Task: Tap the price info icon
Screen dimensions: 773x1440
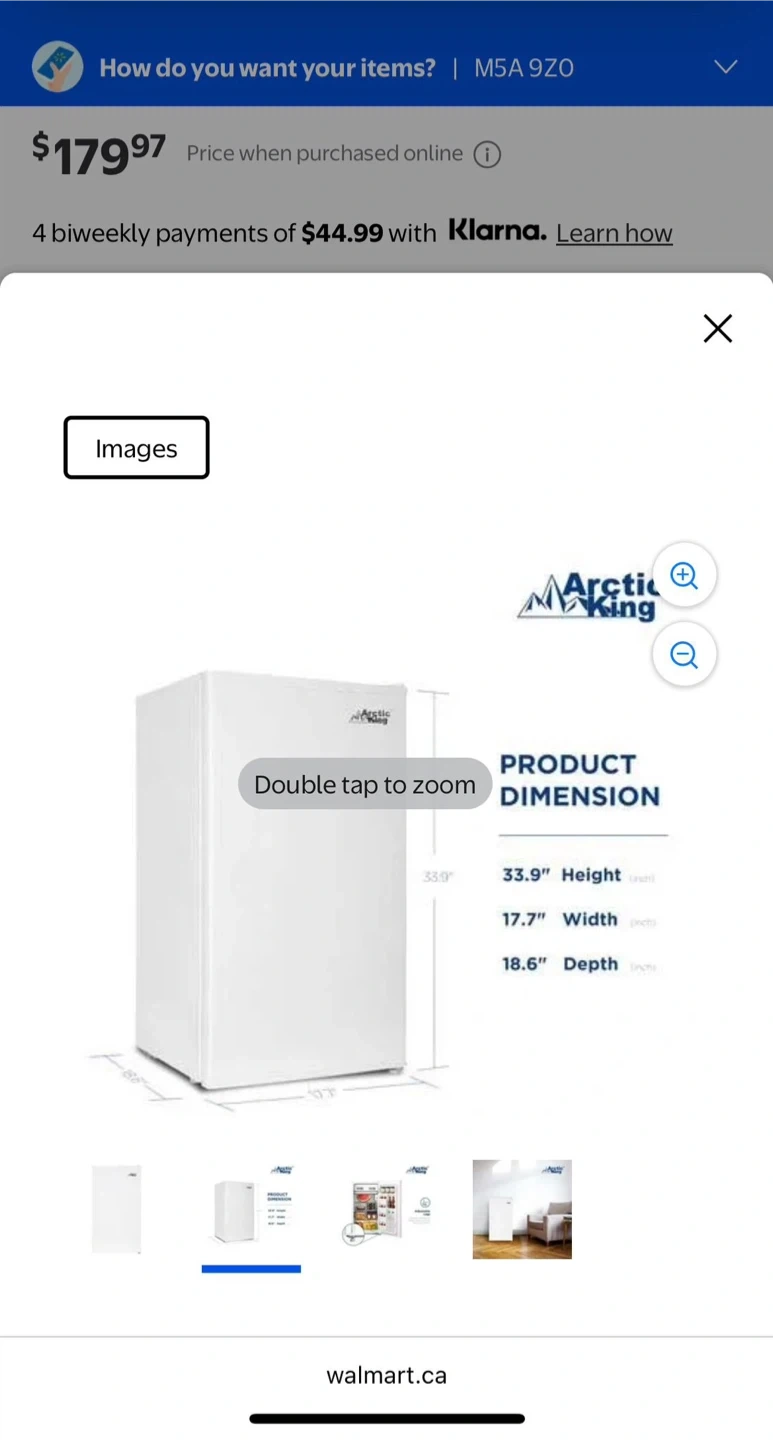Action: pyautogui.click(x=487, y=154)
